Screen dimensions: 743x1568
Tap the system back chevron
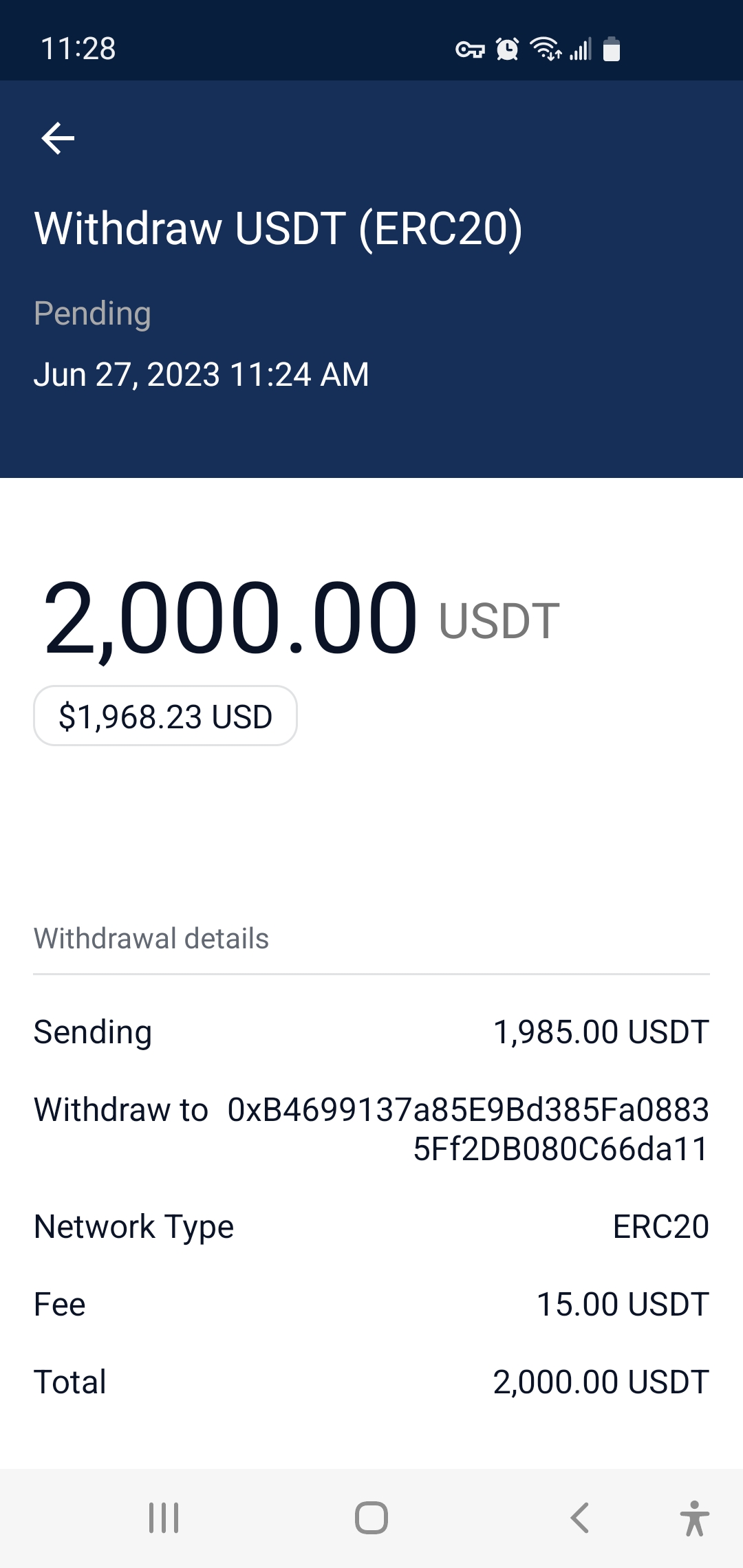pos(580,1518)
